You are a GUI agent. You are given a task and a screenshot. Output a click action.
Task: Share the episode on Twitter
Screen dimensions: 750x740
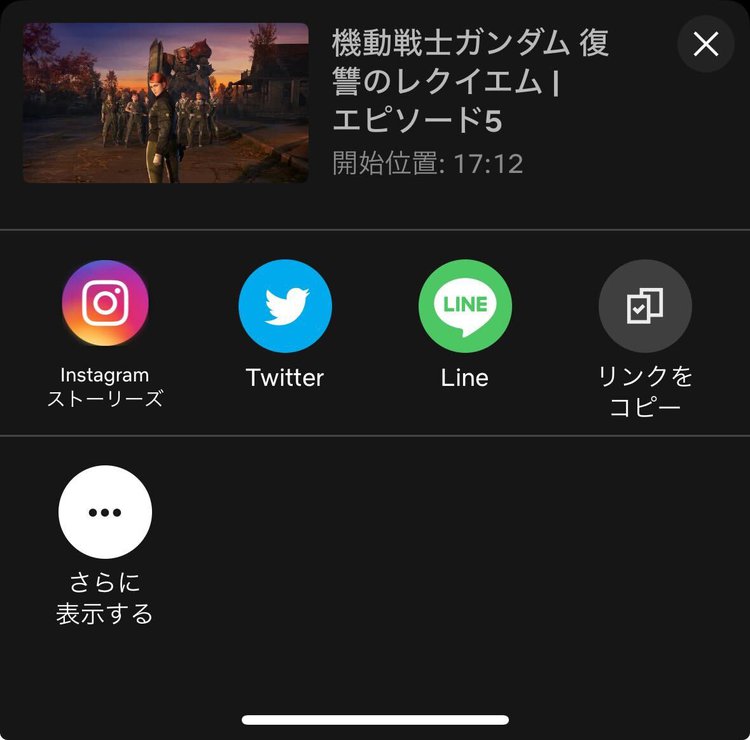[285, 306]
